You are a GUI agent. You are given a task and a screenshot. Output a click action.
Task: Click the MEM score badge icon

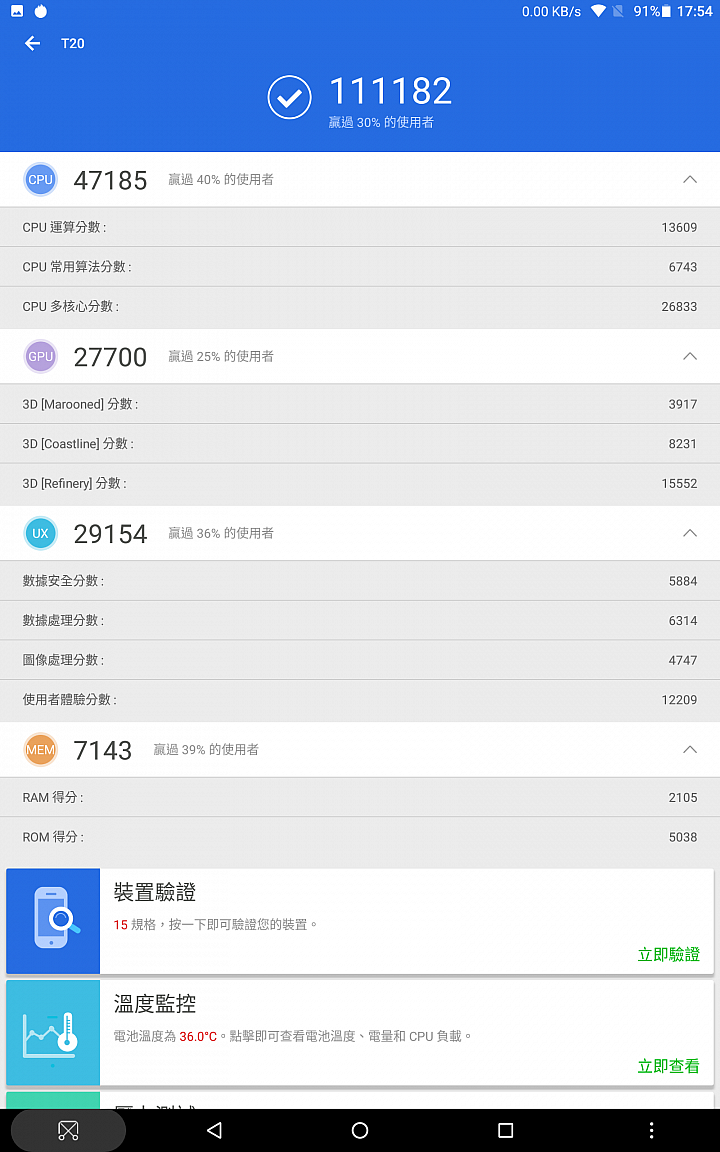[x=40, y=749]
